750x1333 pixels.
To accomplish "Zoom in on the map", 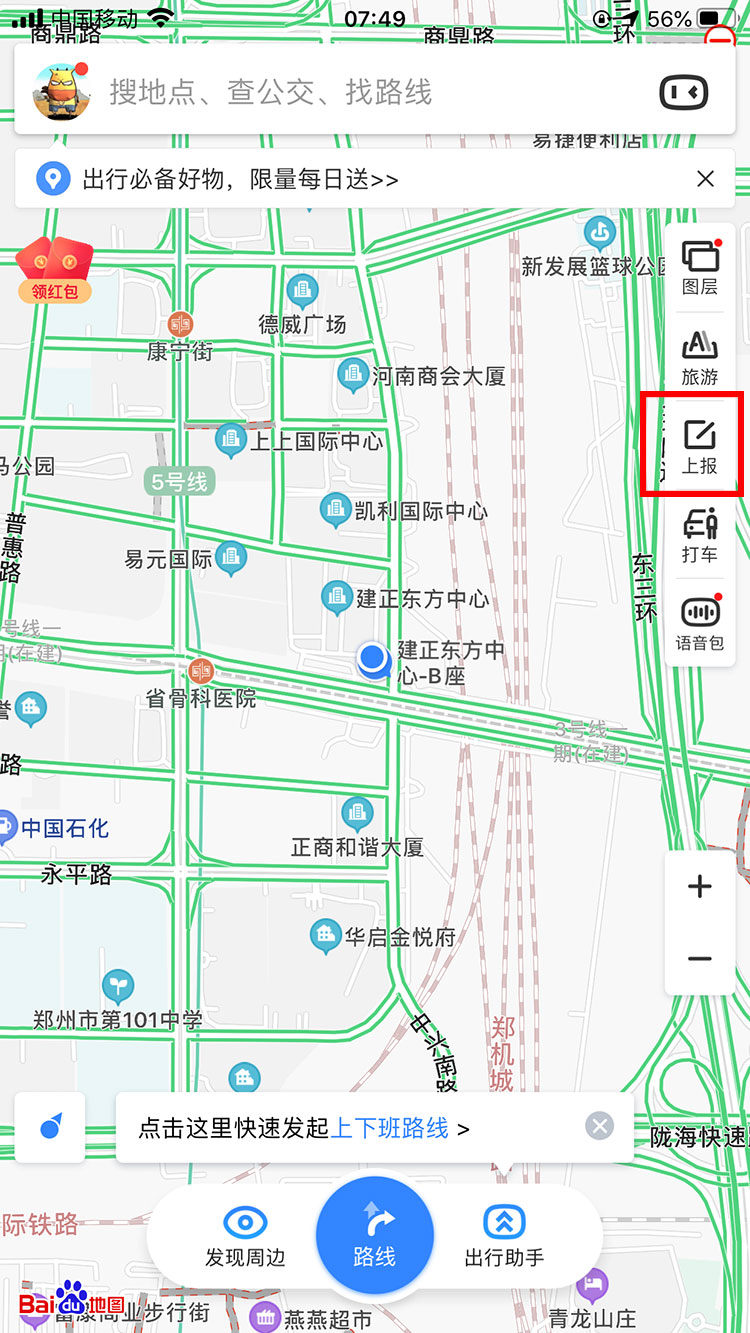I will coord(700,886).
